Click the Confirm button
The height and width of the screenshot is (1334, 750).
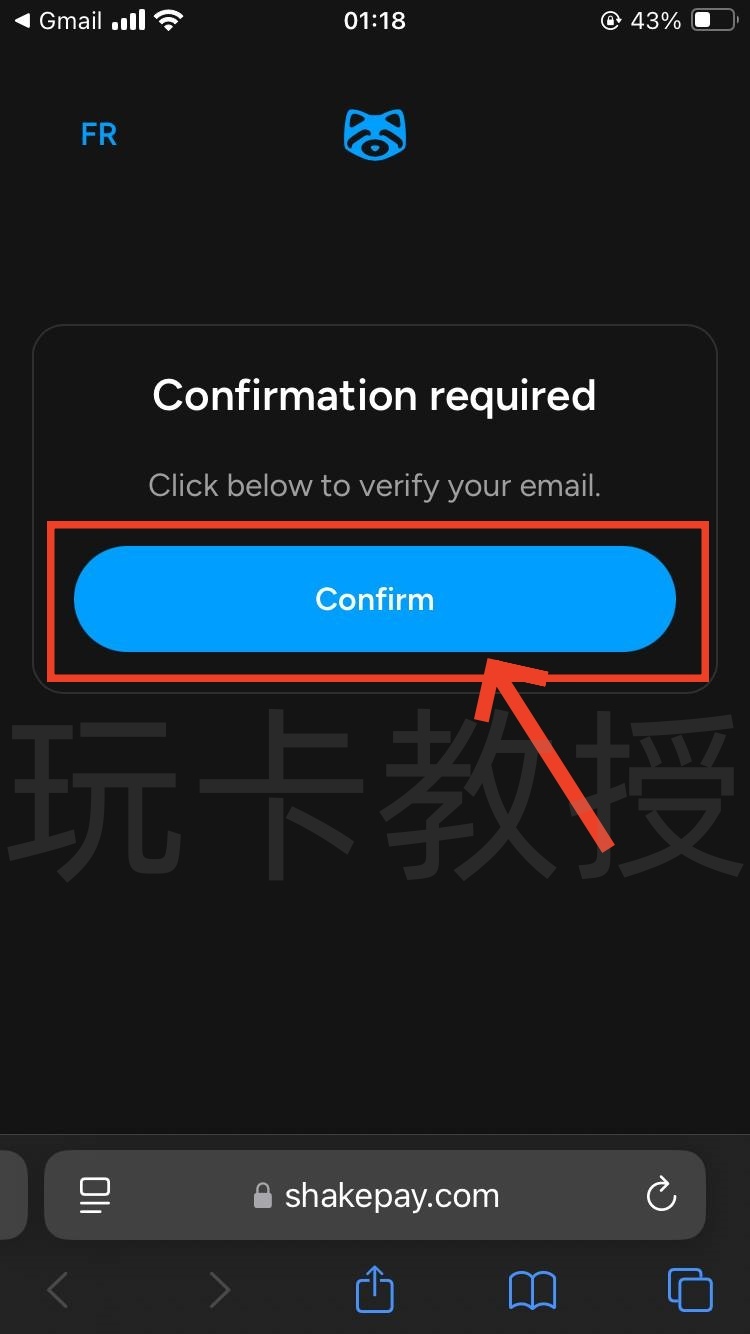click(374, 598)
